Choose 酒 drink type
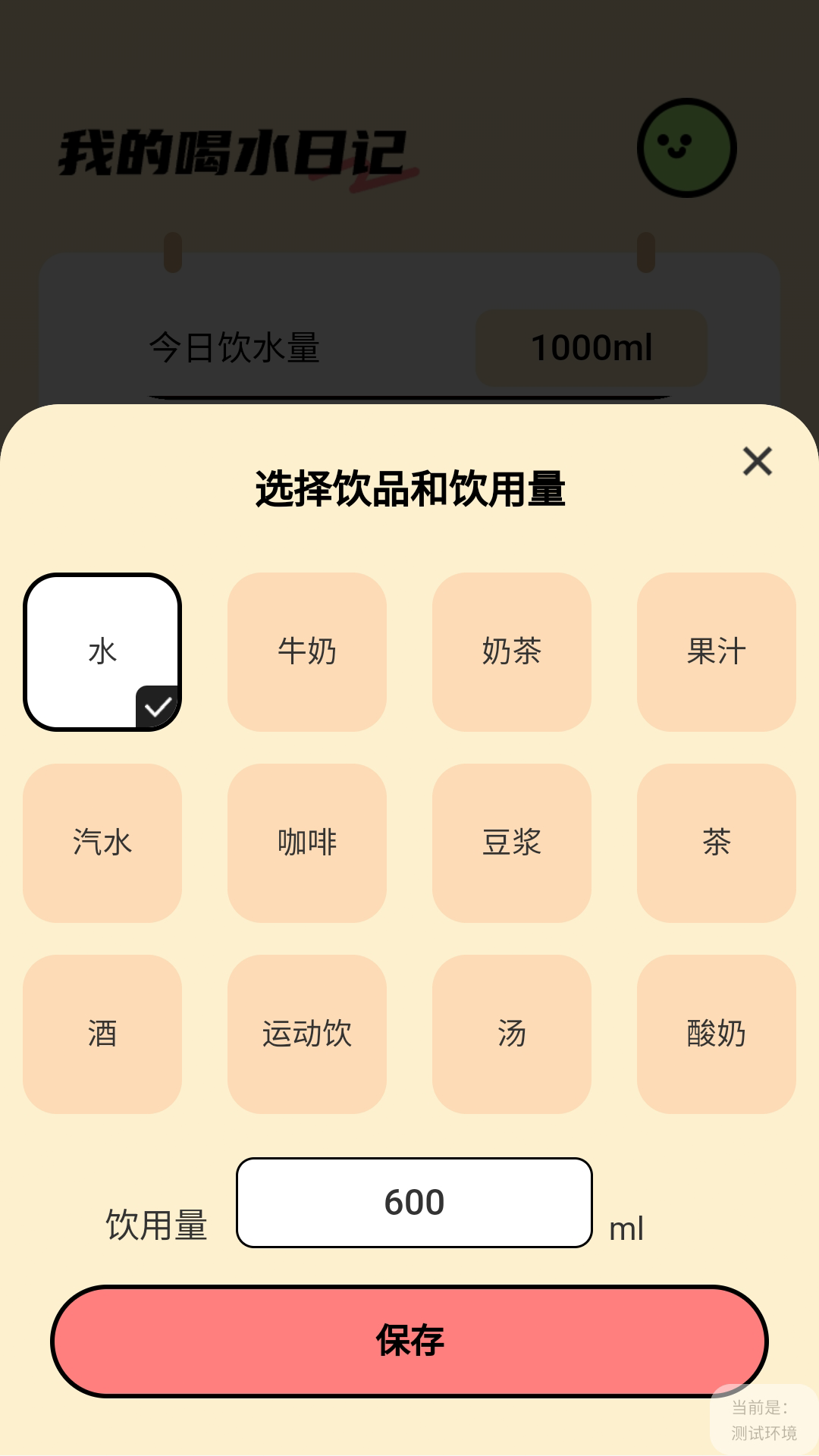The width and height of the screenshot is (819, 1456). point(102,1033)
